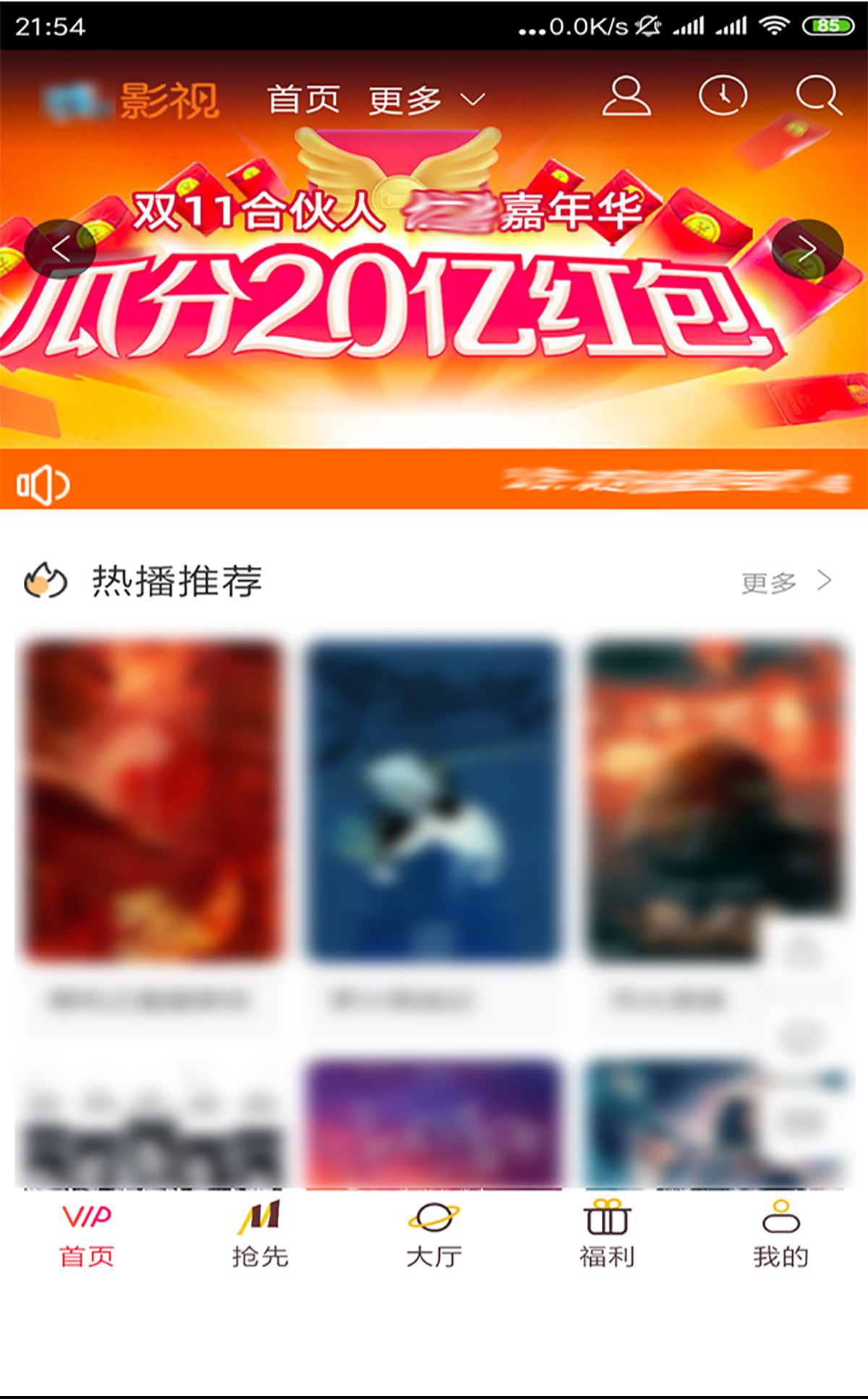This screenshot has width=868, height=1399.
Task: Open the third poster in the first row
Action: (x=712, y=799)
